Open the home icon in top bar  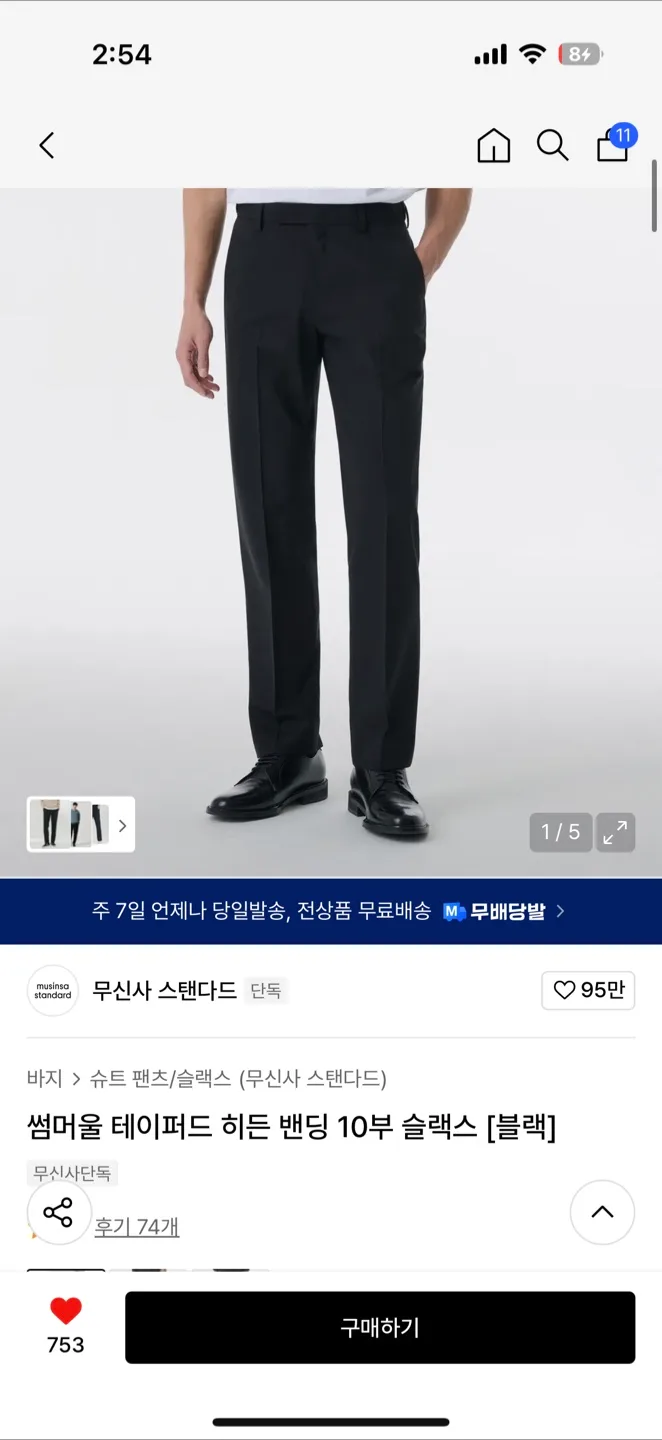[x=493, y=146]
